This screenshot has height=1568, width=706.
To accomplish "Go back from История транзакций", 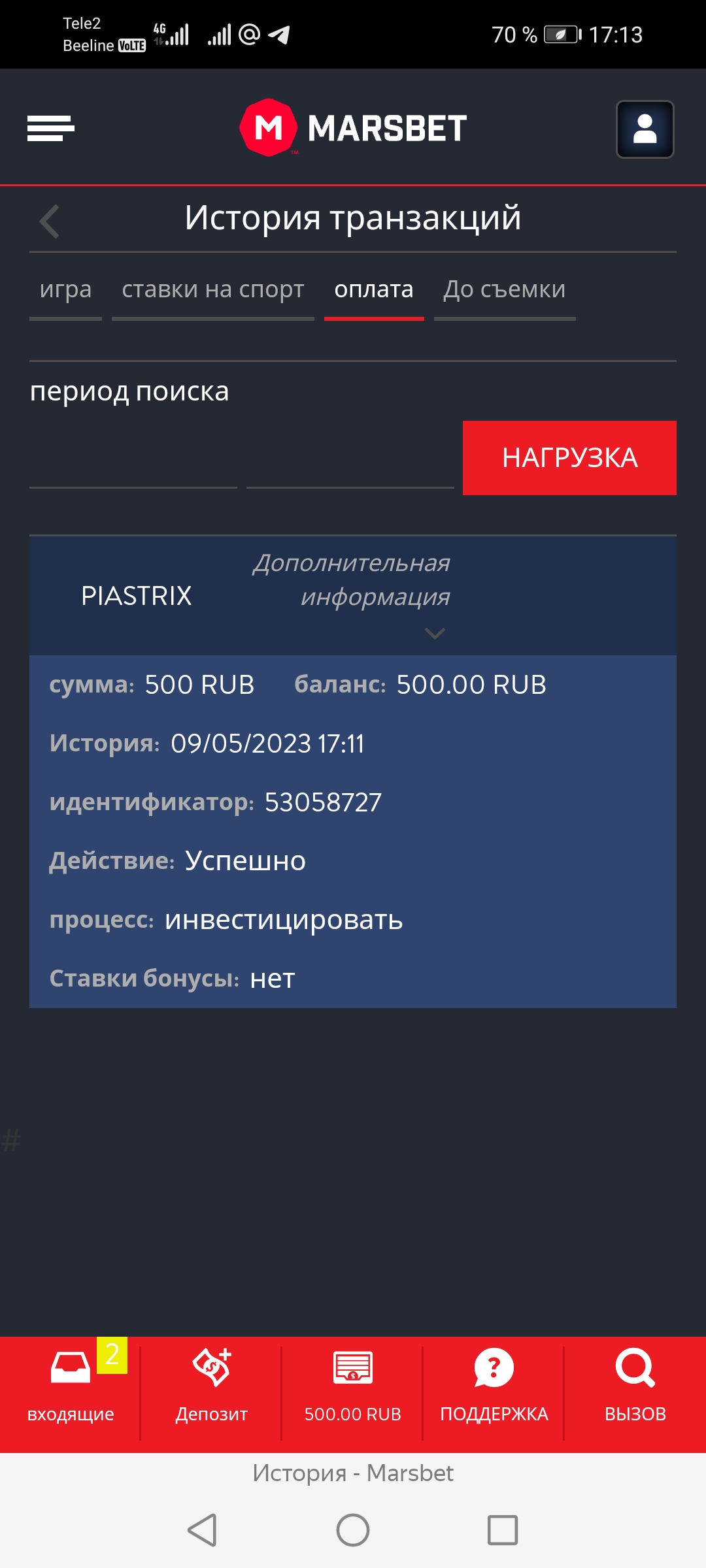I will (50, 221).
